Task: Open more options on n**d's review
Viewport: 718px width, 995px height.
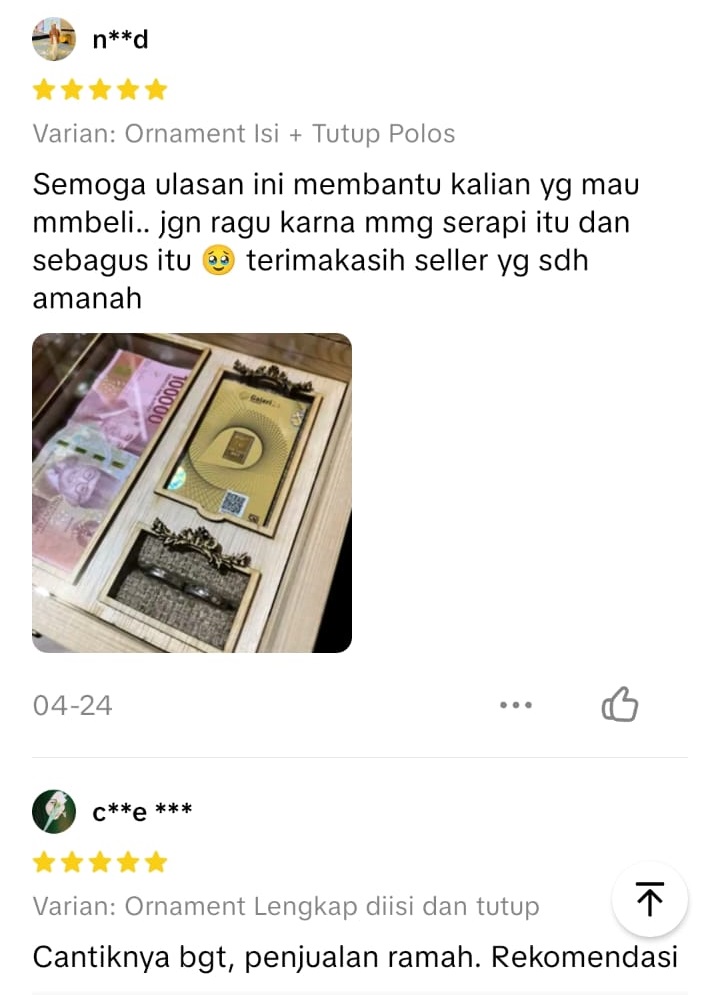Action: point(516,705)
